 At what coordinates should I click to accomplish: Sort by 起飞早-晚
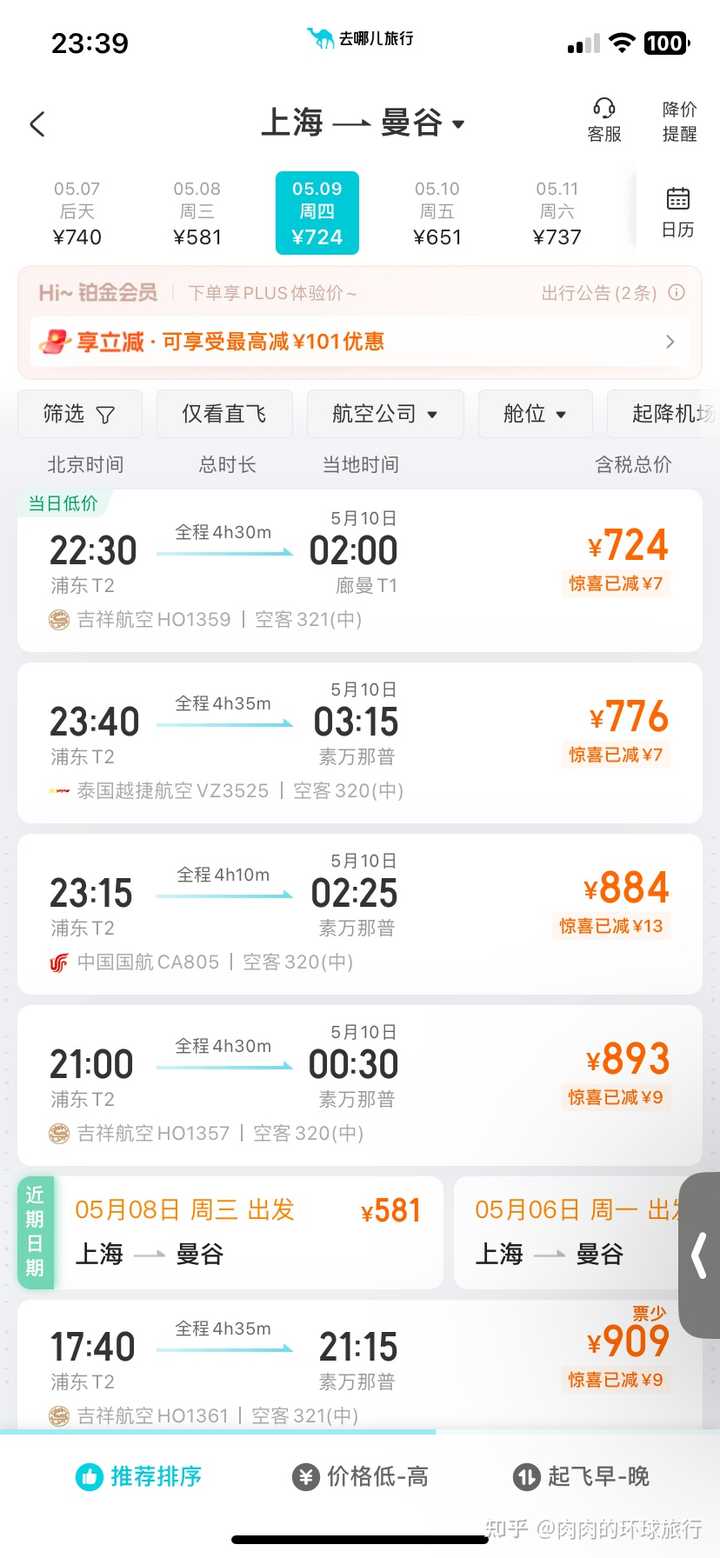tap(581, 1476)
